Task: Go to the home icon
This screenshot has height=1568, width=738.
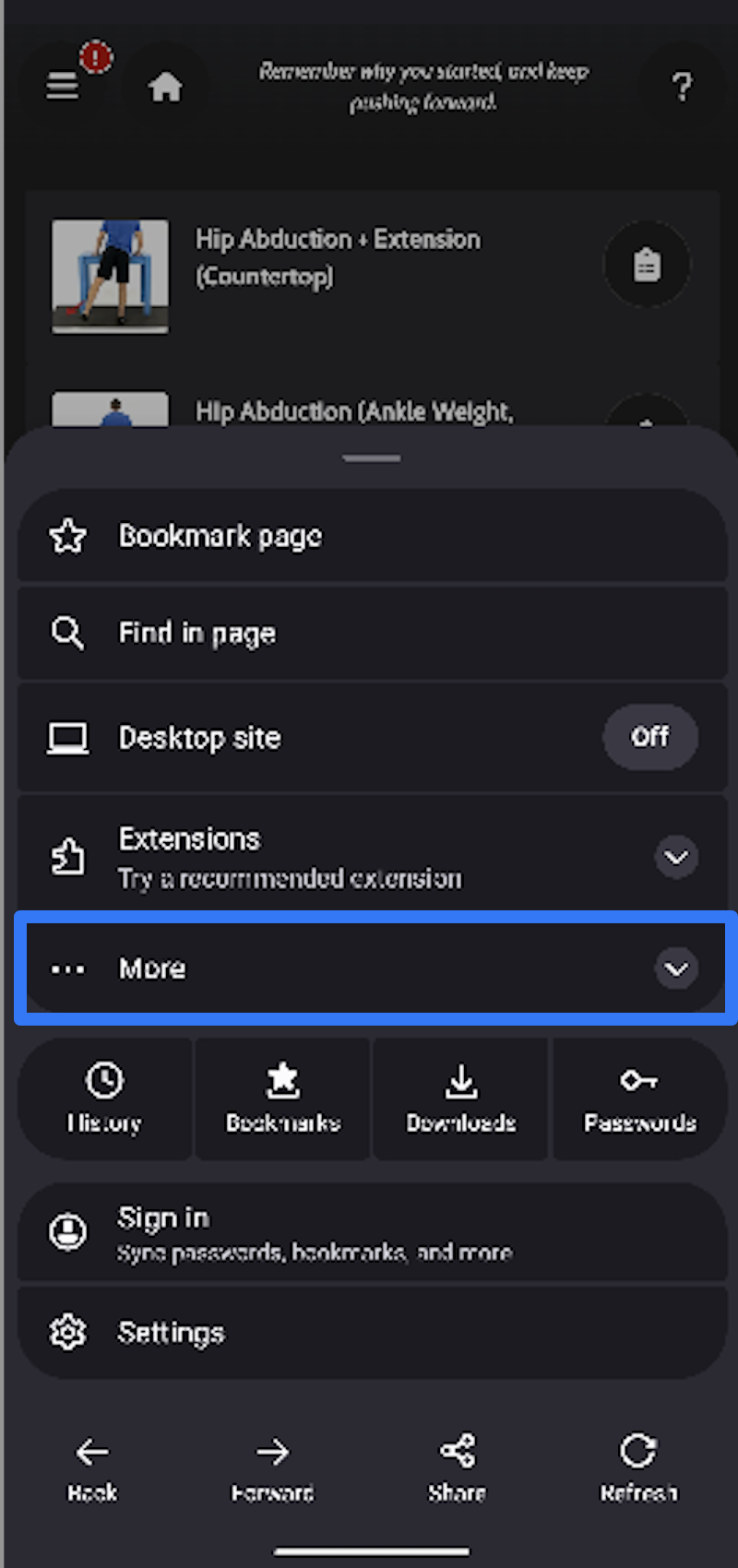Action: coord(165,88)
